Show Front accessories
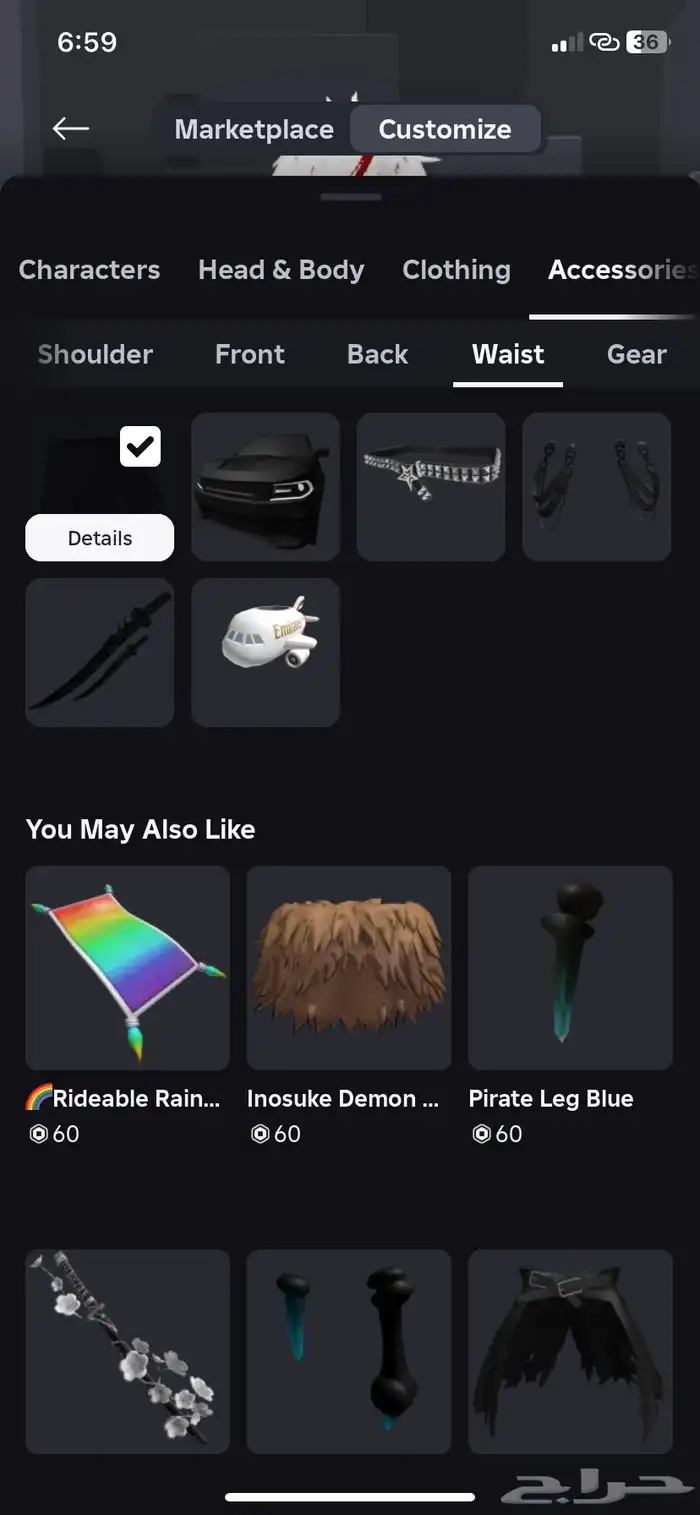 (x=250, y=354)
